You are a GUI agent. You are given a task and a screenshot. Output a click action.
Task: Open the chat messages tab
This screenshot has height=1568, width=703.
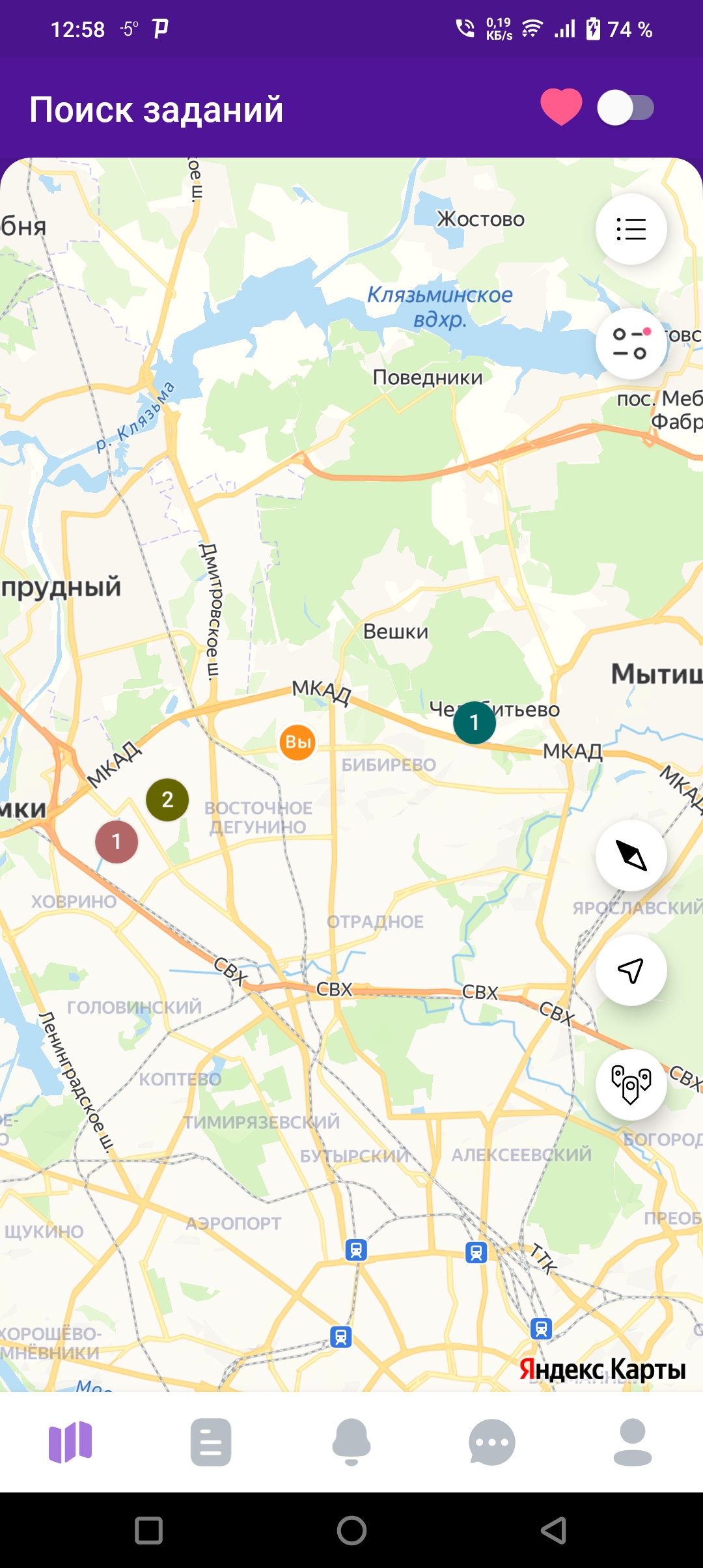(492, 1442)
